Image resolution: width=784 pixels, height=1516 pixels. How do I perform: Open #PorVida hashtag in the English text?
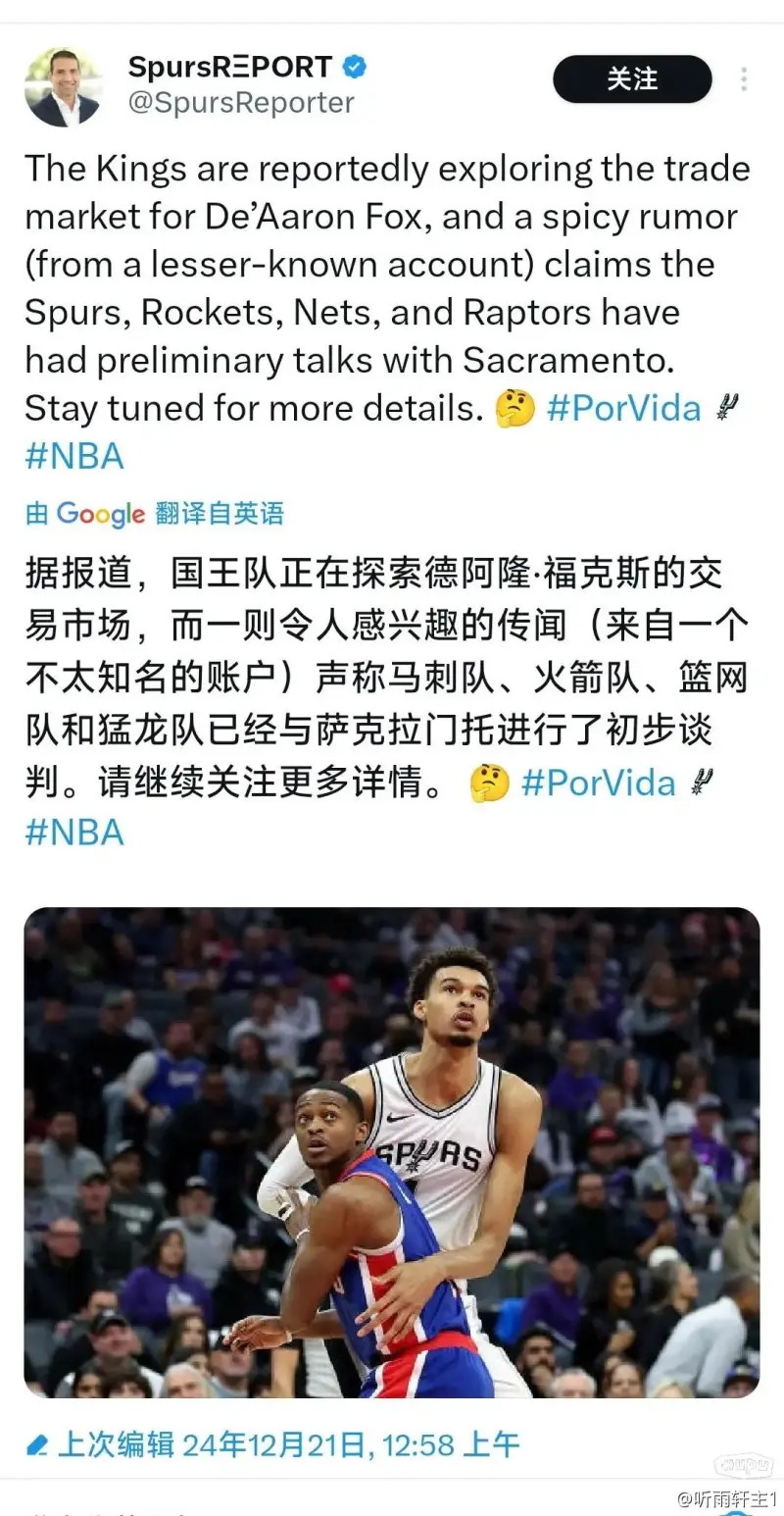click(x=623, y=408)
